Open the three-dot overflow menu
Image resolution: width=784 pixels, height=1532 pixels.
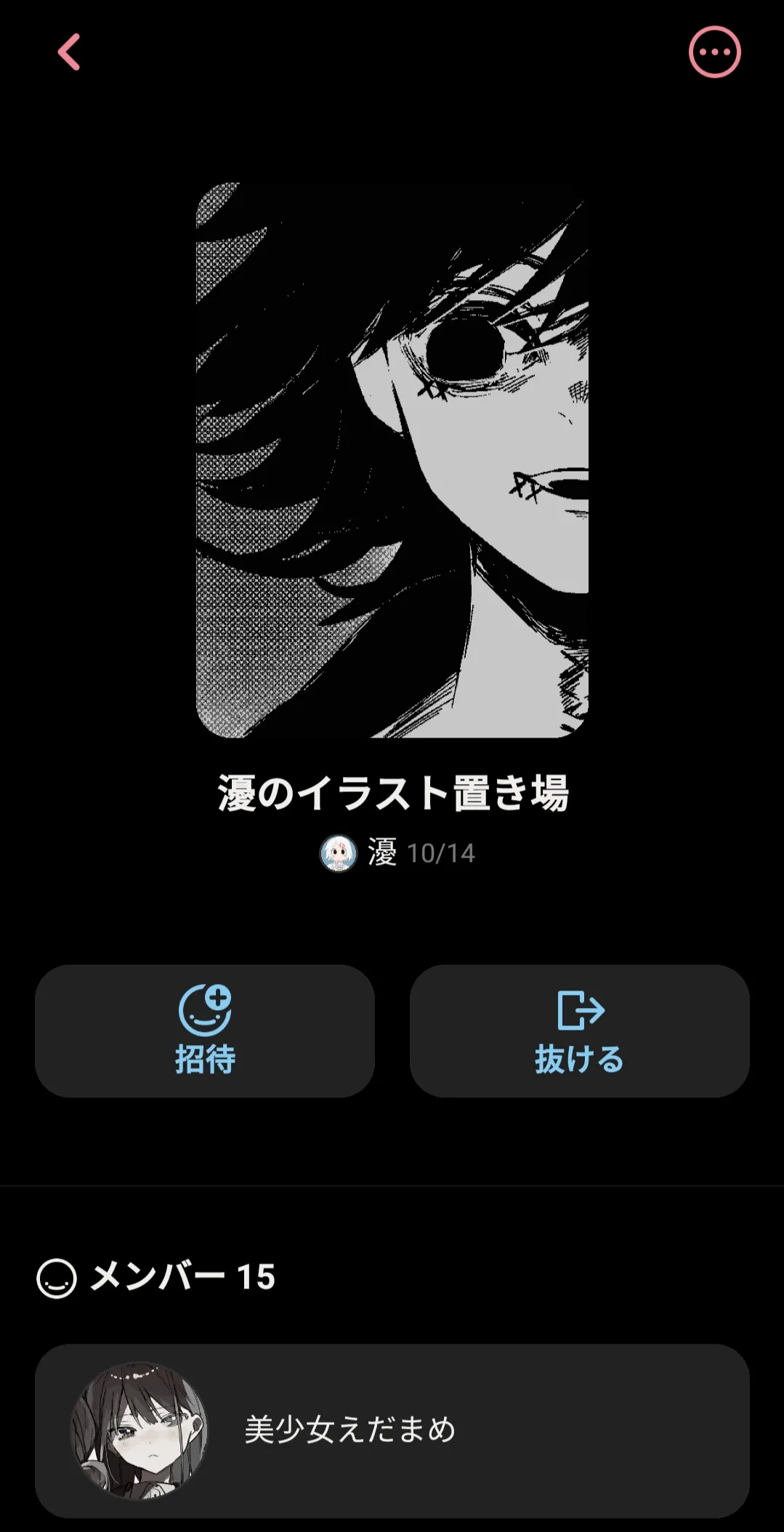tap(714, 52)
